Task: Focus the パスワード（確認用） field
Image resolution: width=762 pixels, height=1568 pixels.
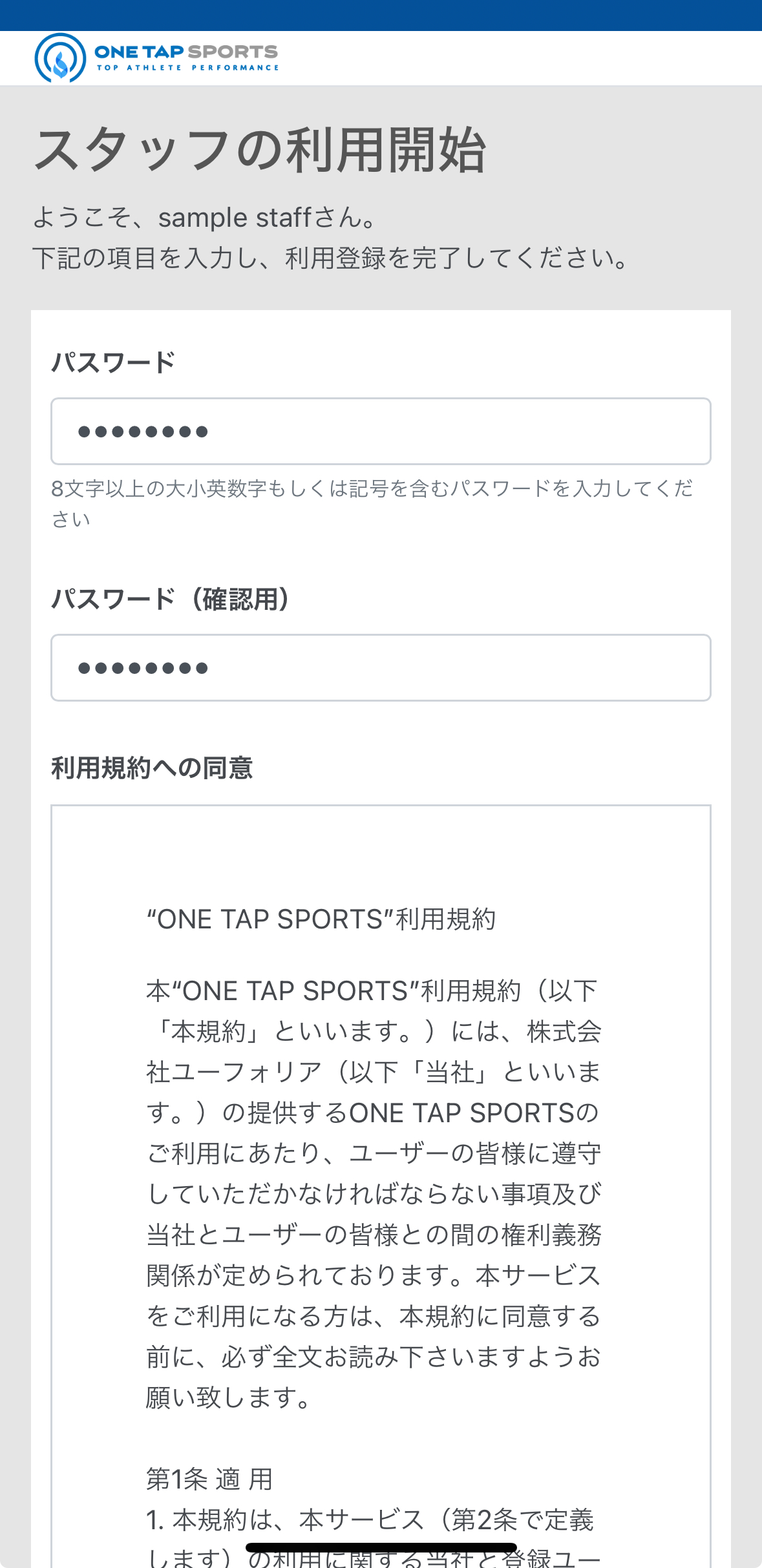Action: tap(381, 667)
